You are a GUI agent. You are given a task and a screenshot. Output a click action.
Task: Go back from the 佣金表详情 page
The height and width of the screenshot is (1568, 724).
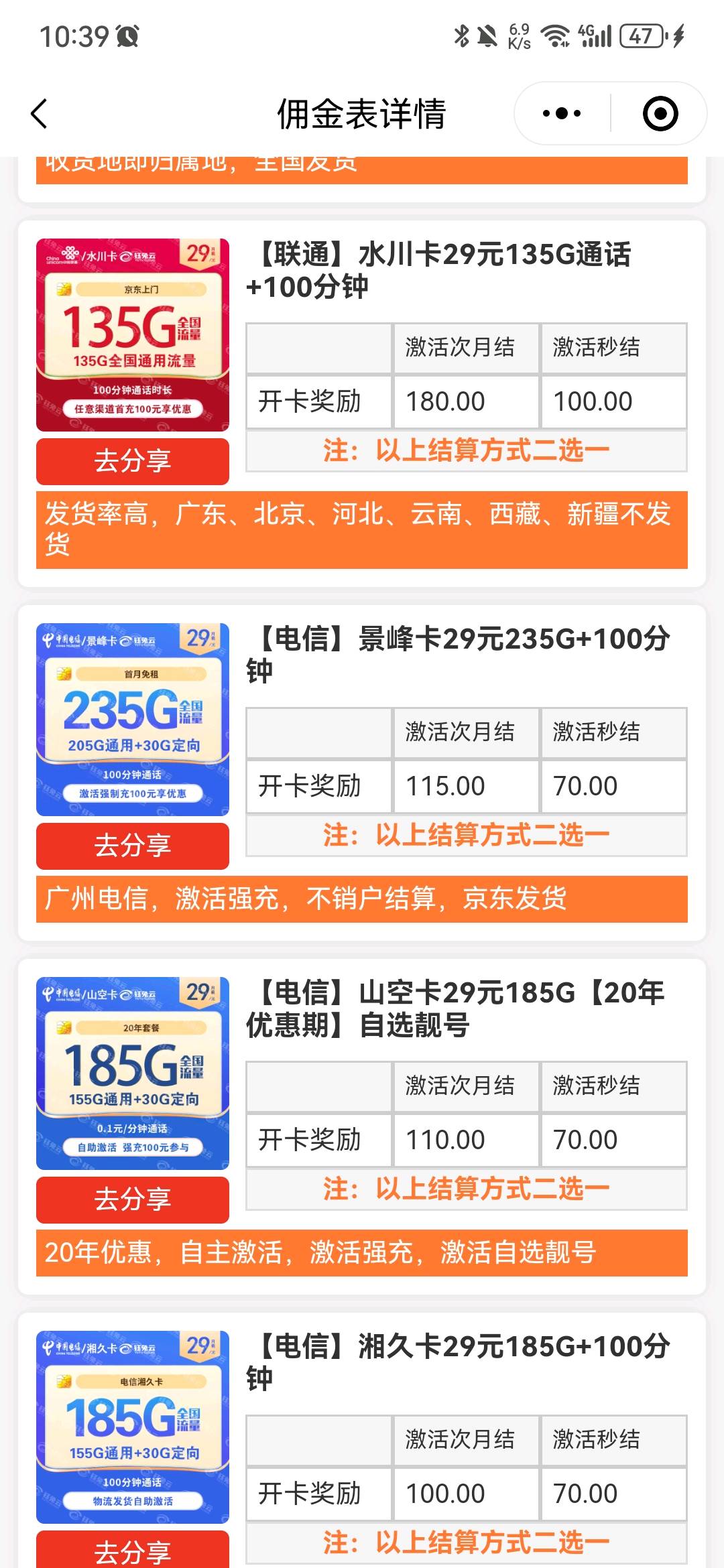(40, 114)
